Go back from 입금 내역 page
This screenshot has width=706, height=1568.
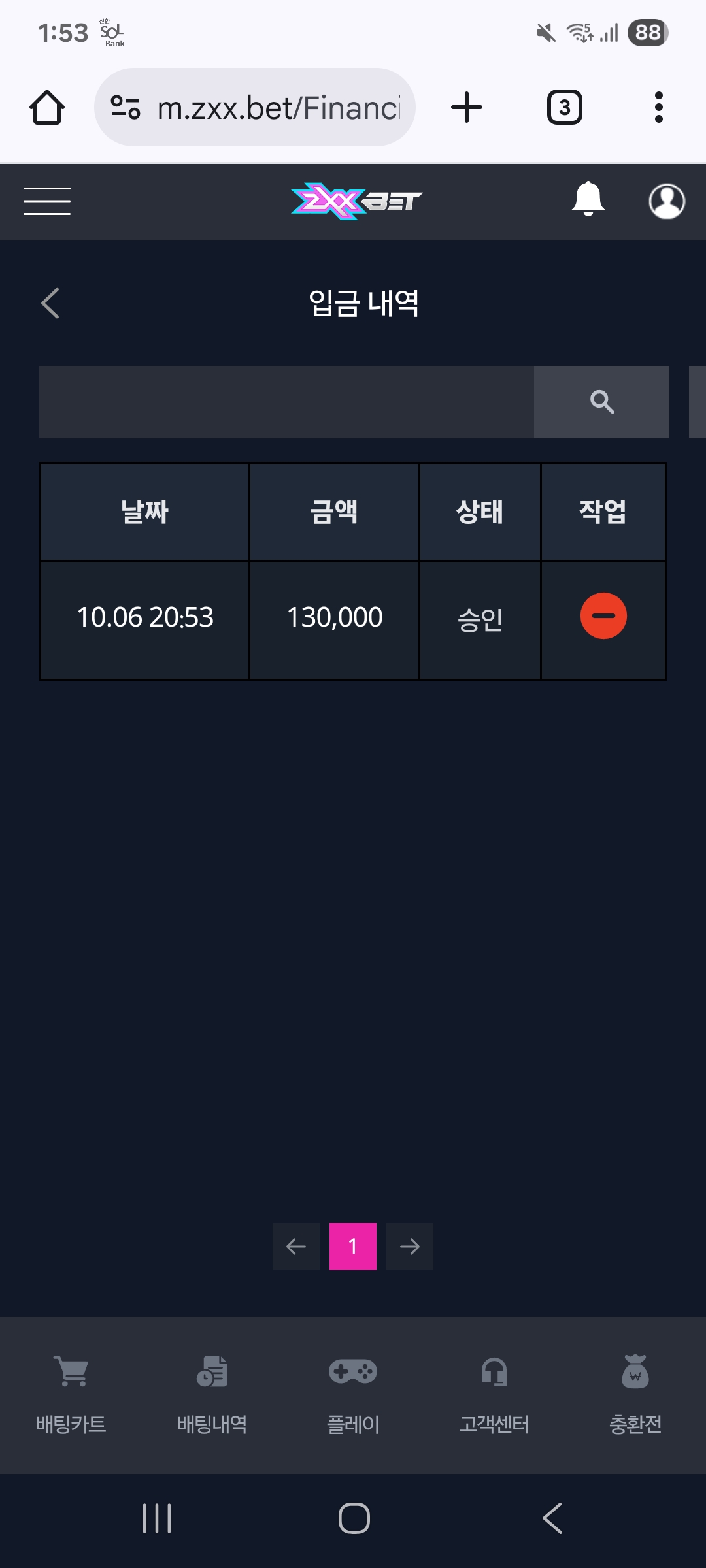[50, 303]
